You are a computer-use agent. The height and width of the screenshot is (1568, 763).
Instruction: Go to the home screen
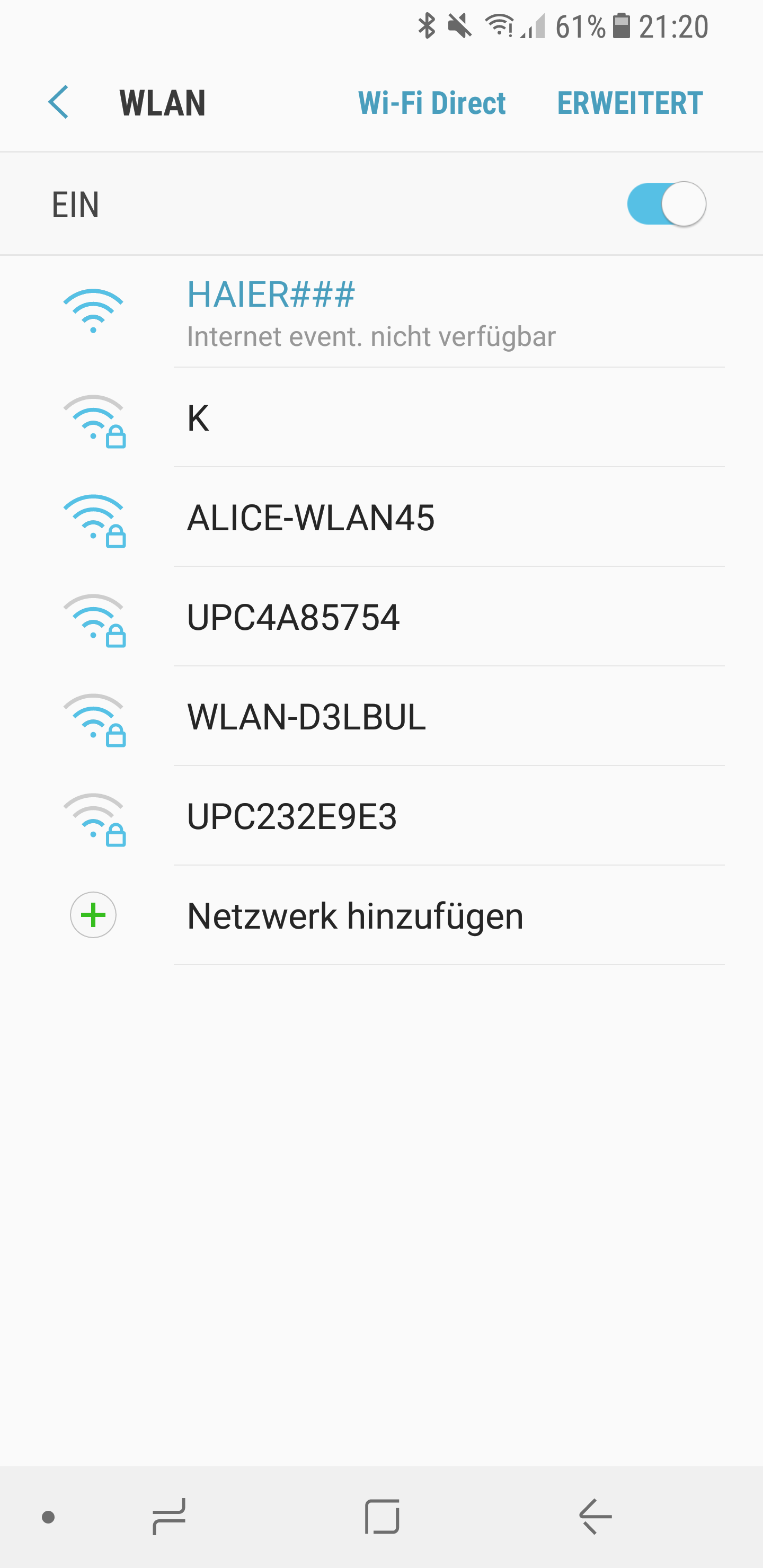tap(382, 1516)
